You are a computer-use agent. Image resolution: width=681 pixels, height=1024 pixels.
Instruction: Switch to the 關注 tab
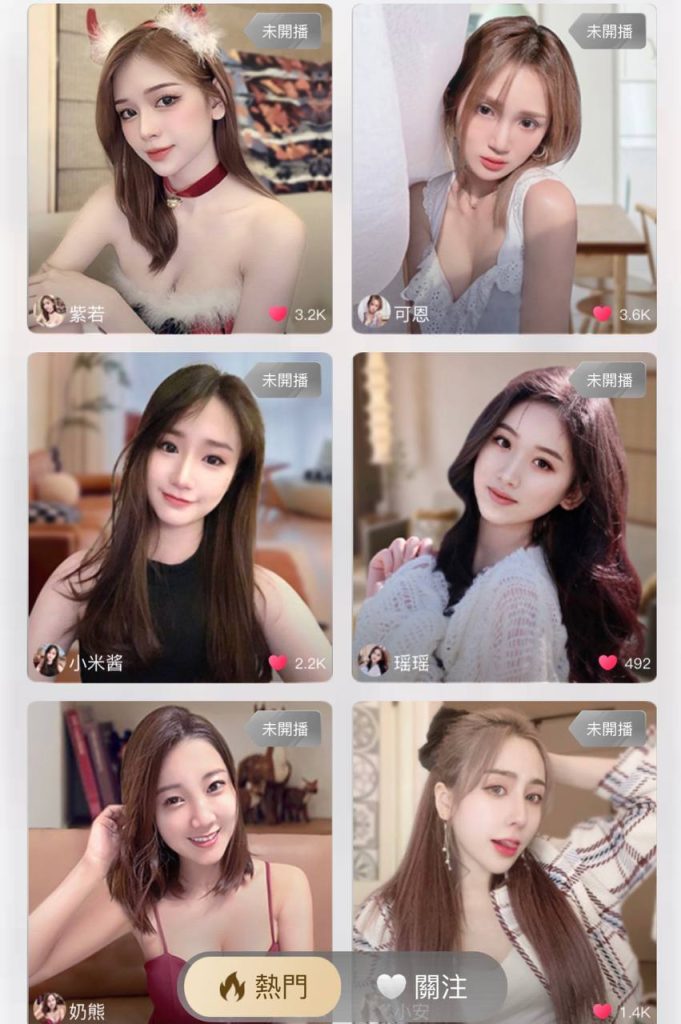[422, 986]
